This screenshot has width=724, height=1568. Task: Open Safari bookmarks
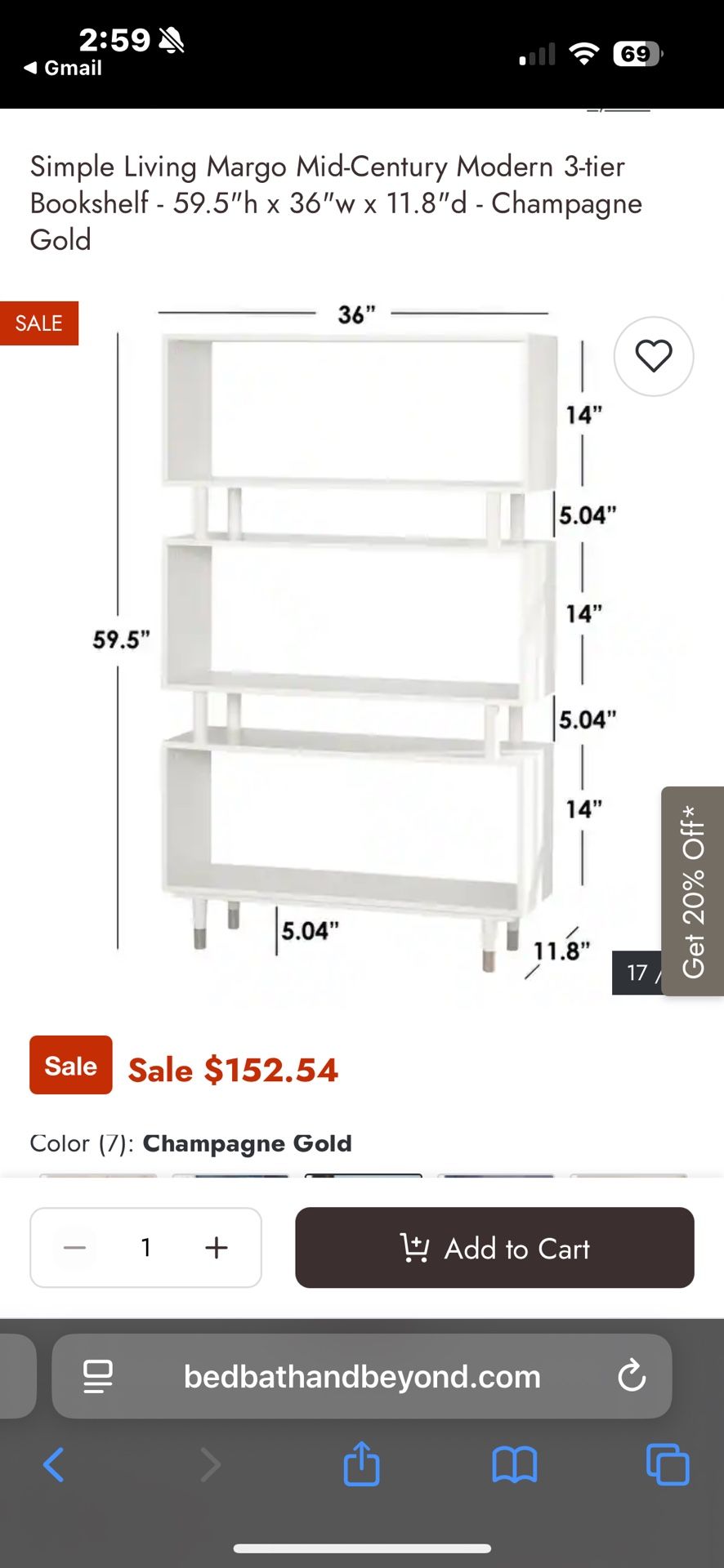[x=514, y=1464]
